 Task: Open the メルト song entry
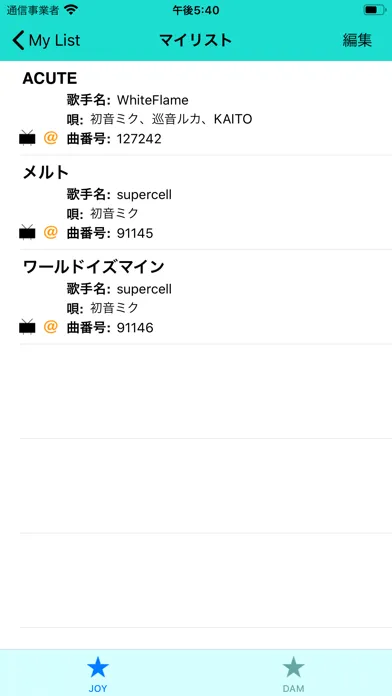196,203
